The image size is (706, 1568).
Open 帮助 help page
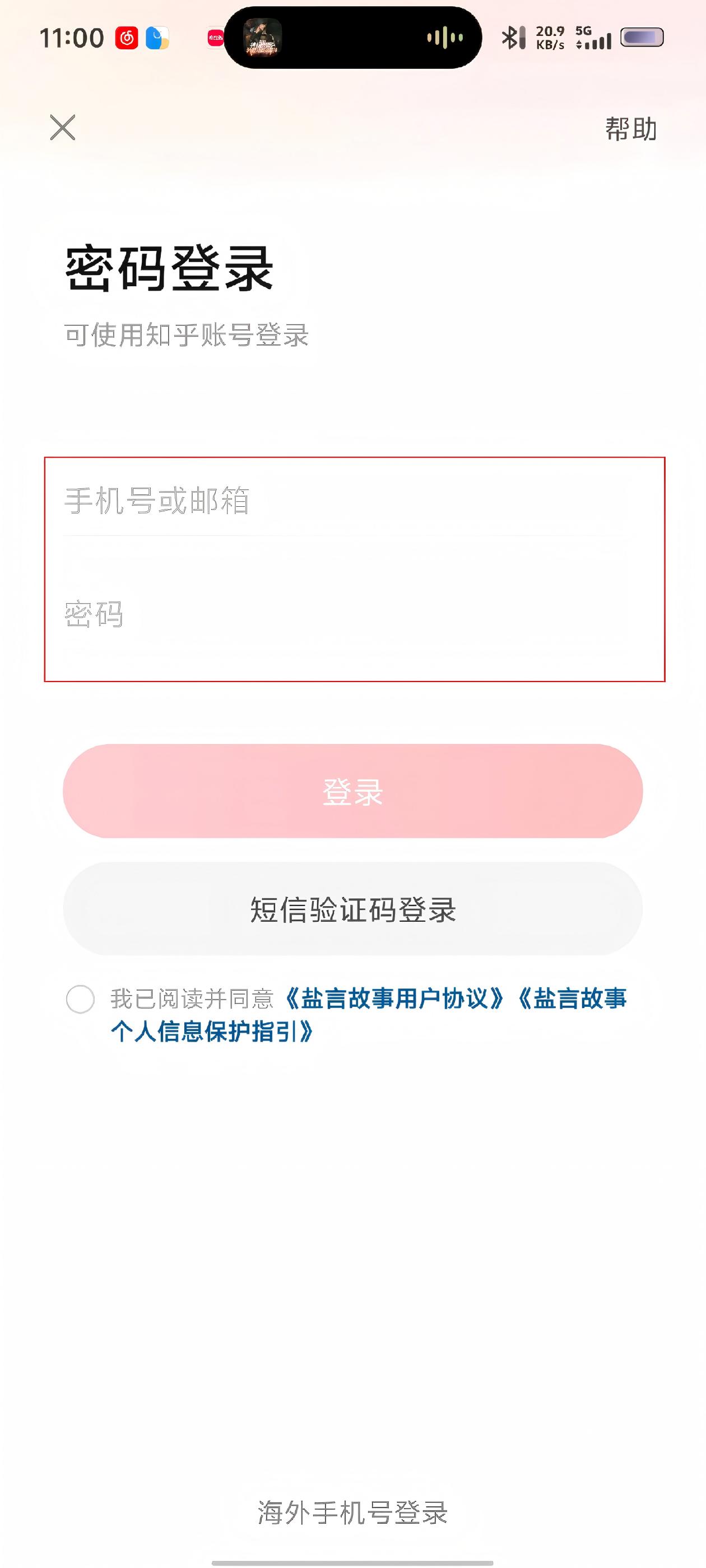630,129
